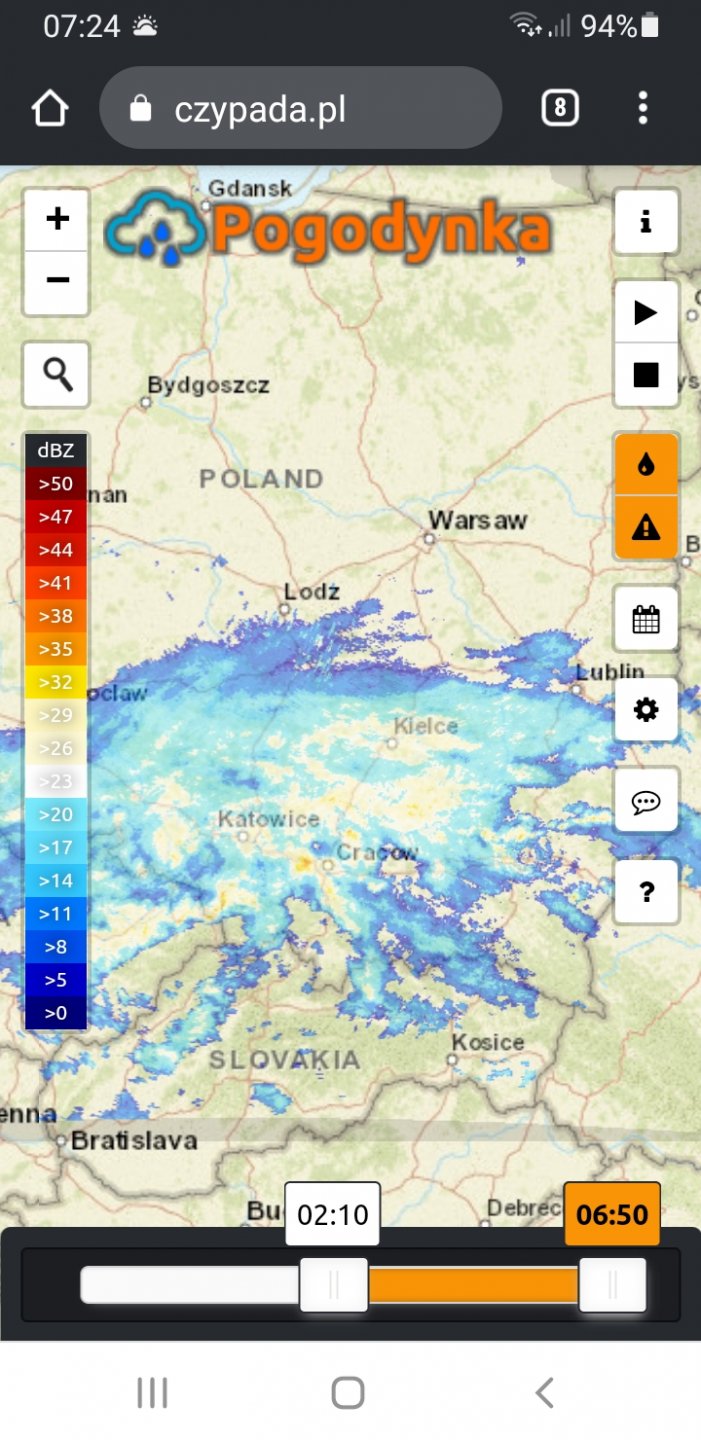The width and height of the screenshot is (701, 1440).
Task: Open the info panel
Action: point(646,221)
